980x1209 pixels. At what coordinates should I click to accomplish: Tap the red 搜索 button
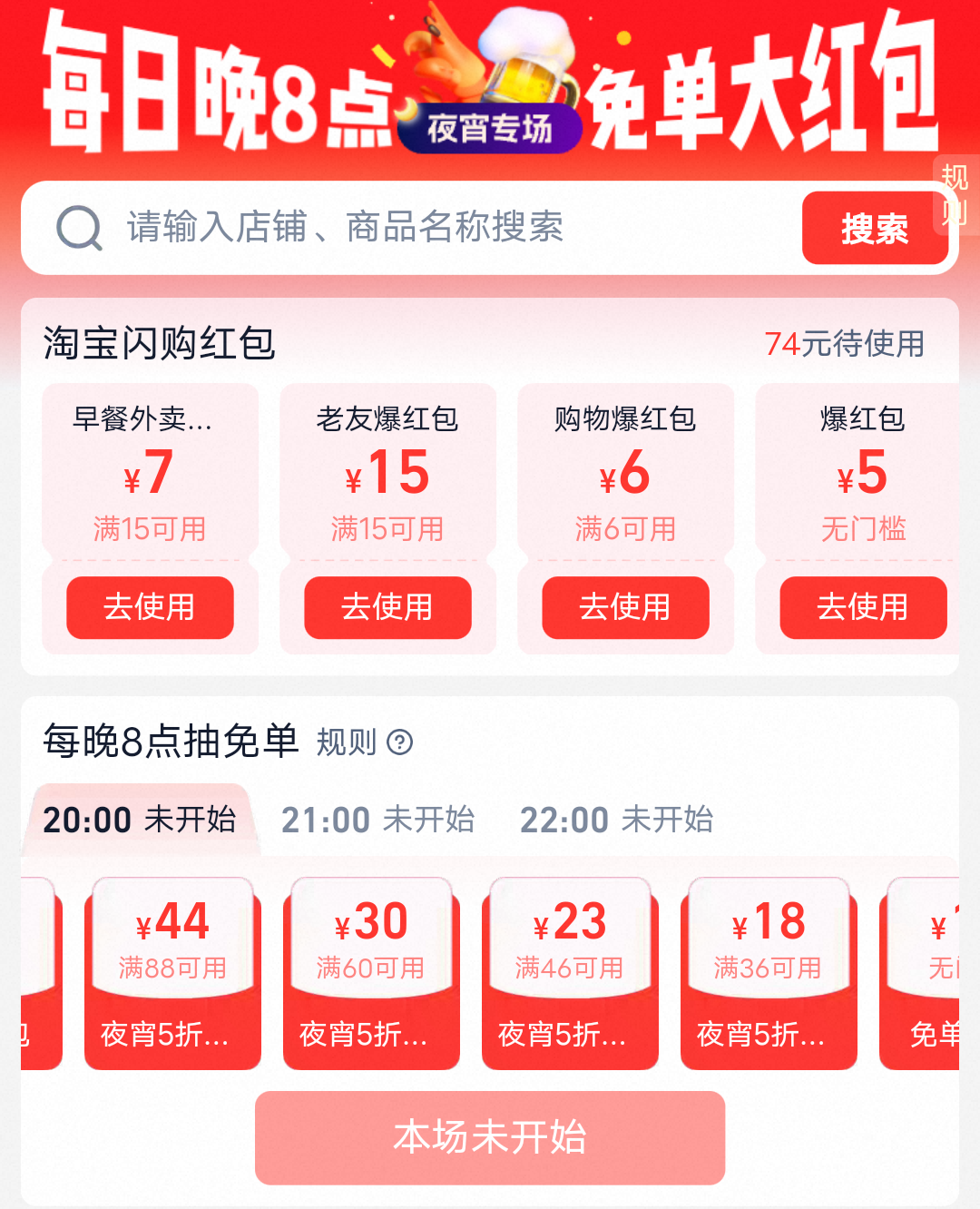[874, 229]
